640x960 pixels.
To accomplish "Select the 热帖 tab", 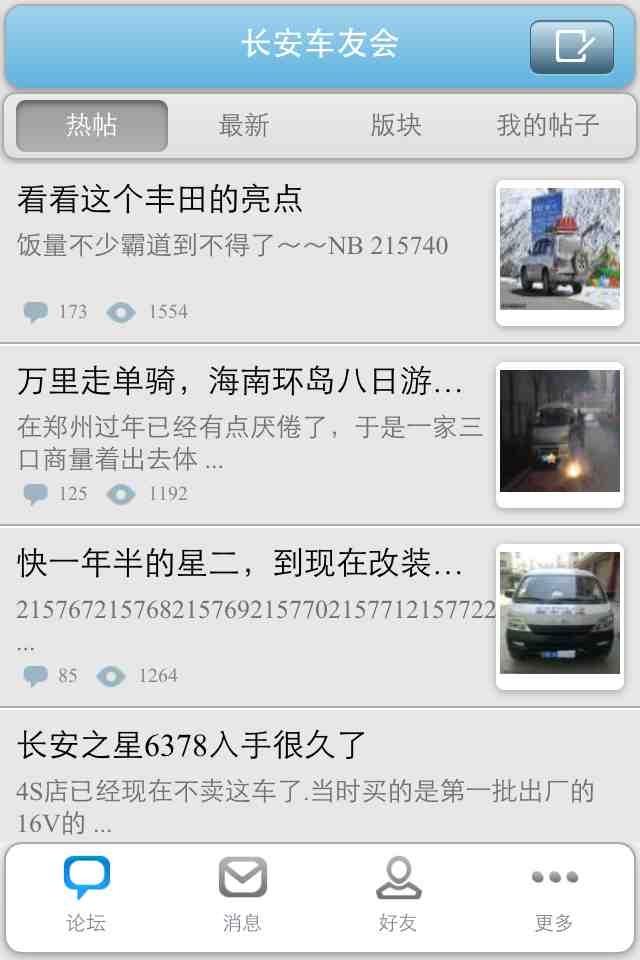I will (x=92, y=125).
